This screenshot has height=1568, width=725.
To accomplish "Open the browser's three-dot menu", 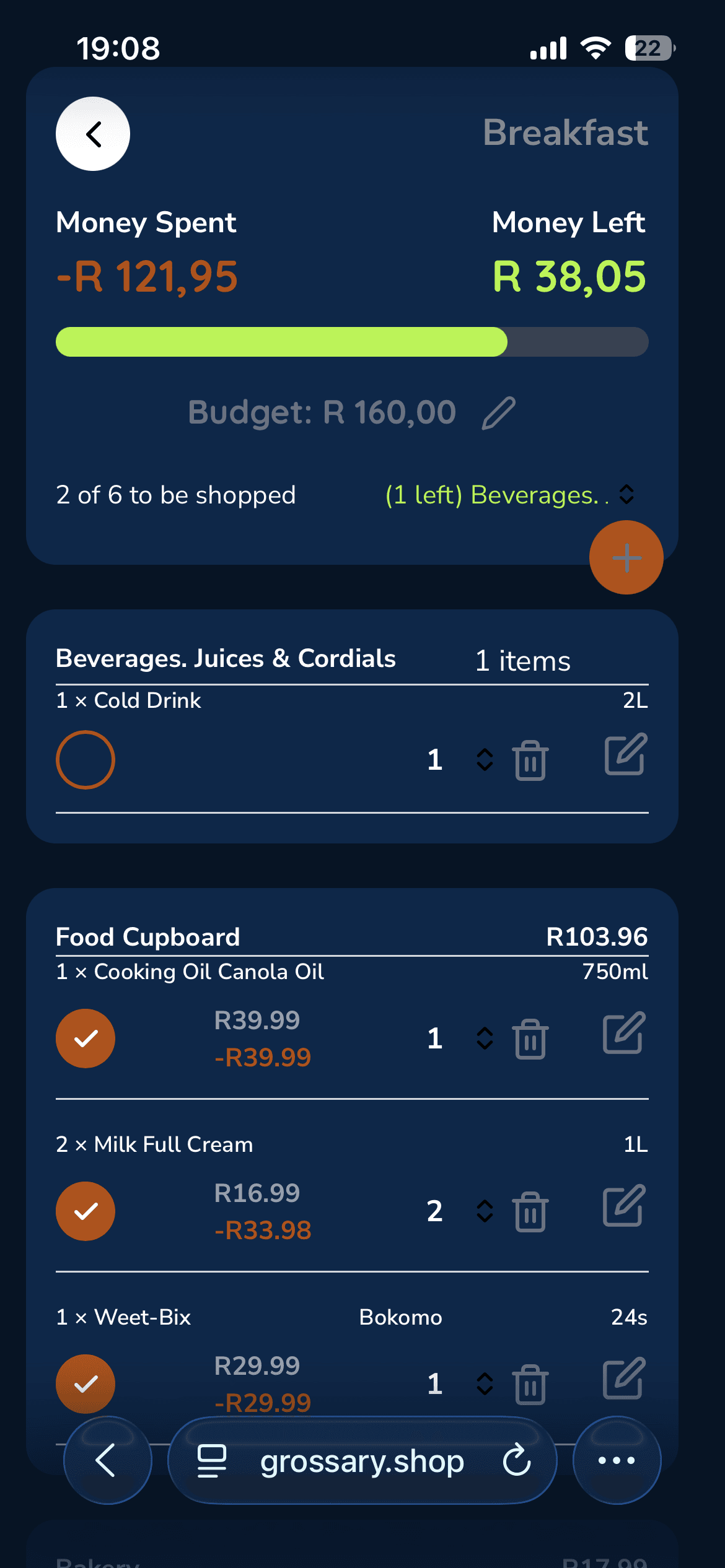I will coord(617,1460).
